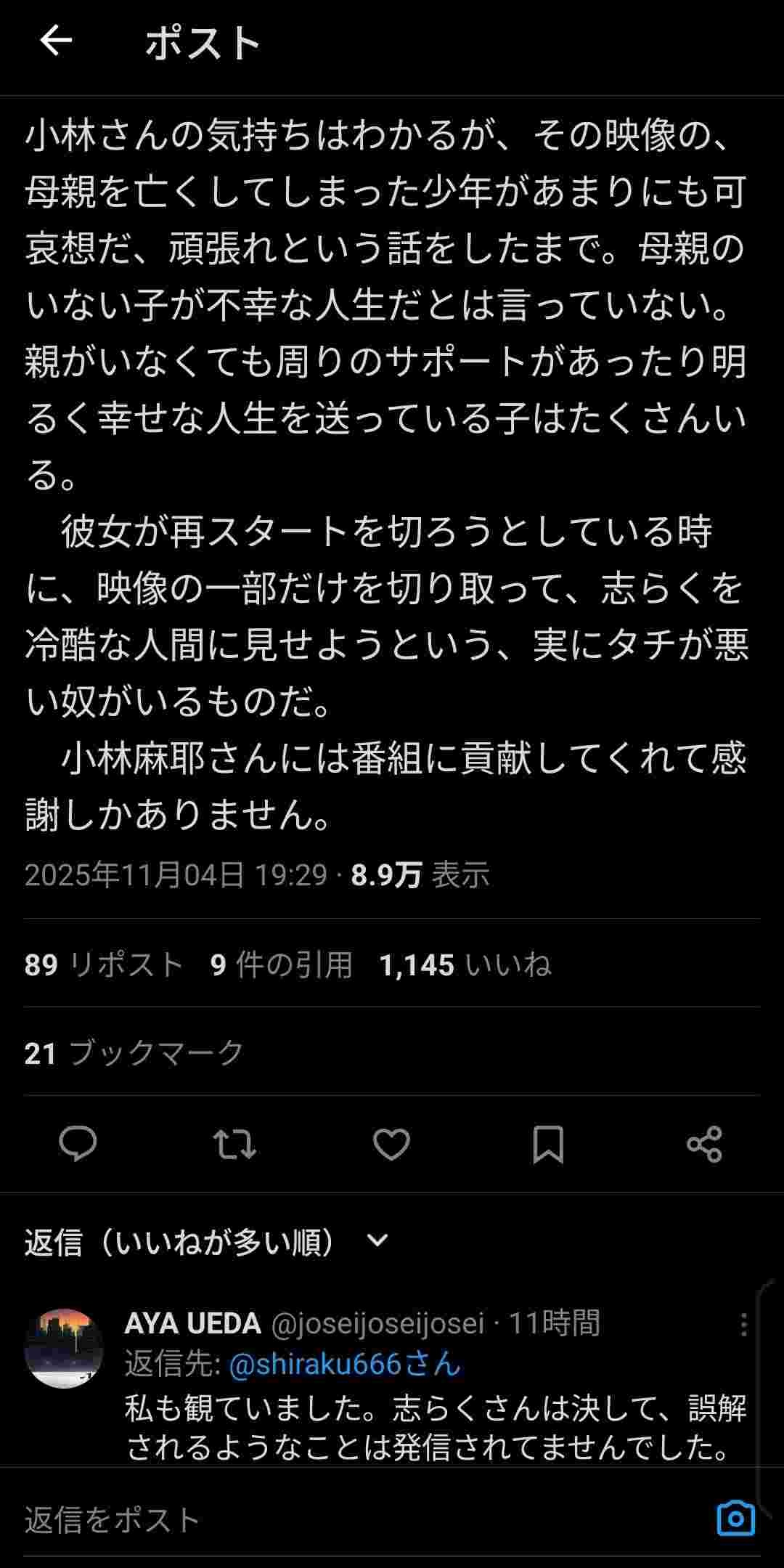The height and width of the screenshot is (1568, 784).
Task: Bookmark the post with the ribbon icon
Action: coord(548,1142)
